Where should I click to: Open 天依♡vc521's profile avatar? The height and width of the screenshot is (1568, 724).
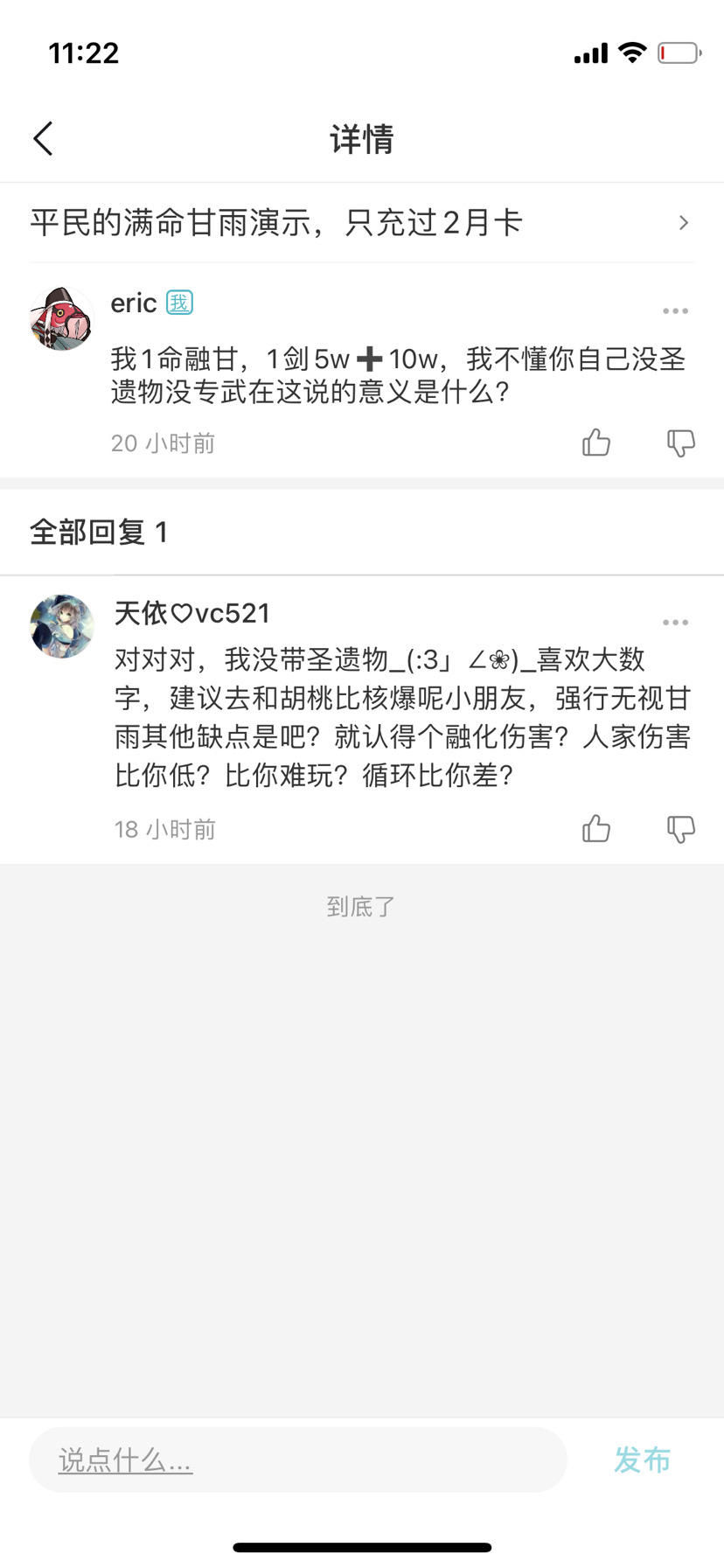61,626
